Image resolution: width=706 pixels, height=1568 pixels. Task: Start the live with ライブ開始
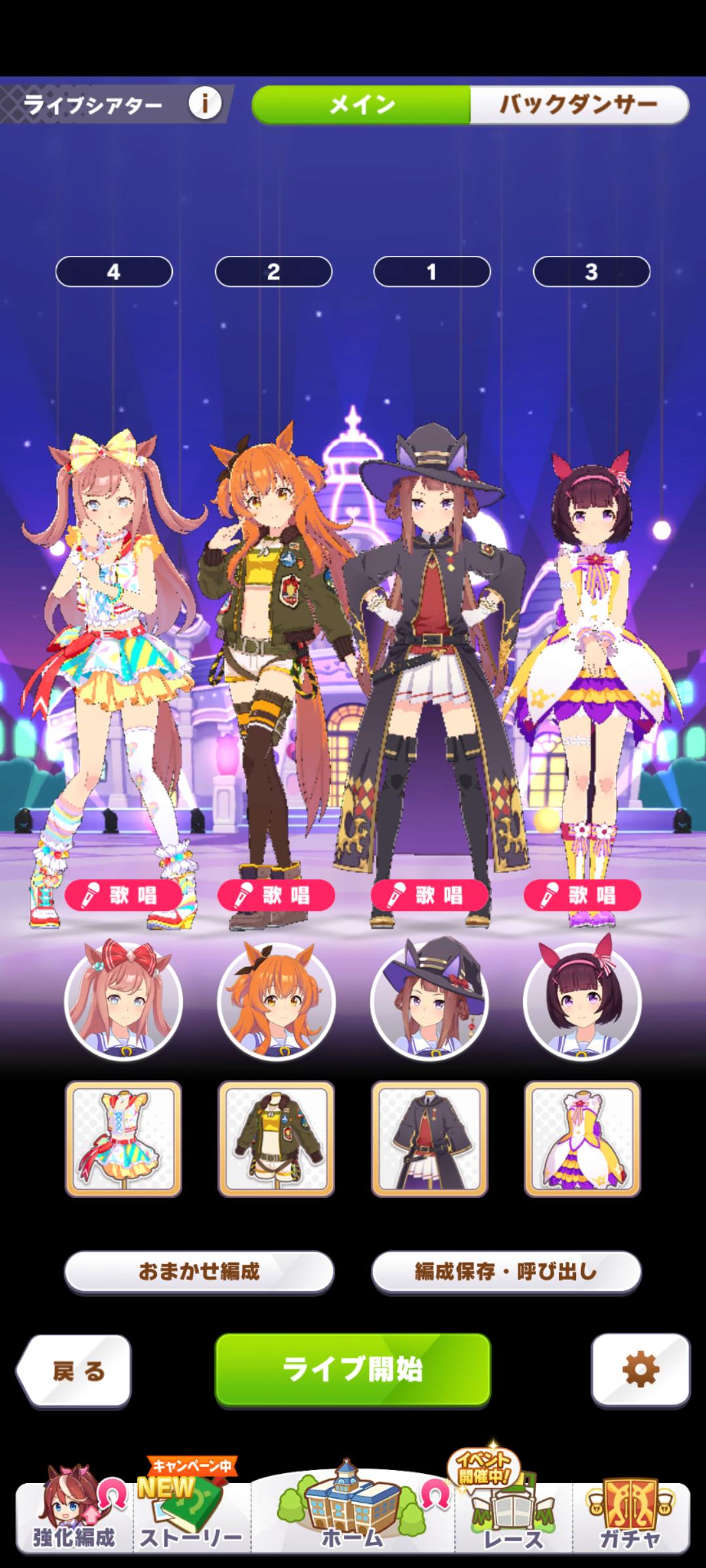(352, 1369)
